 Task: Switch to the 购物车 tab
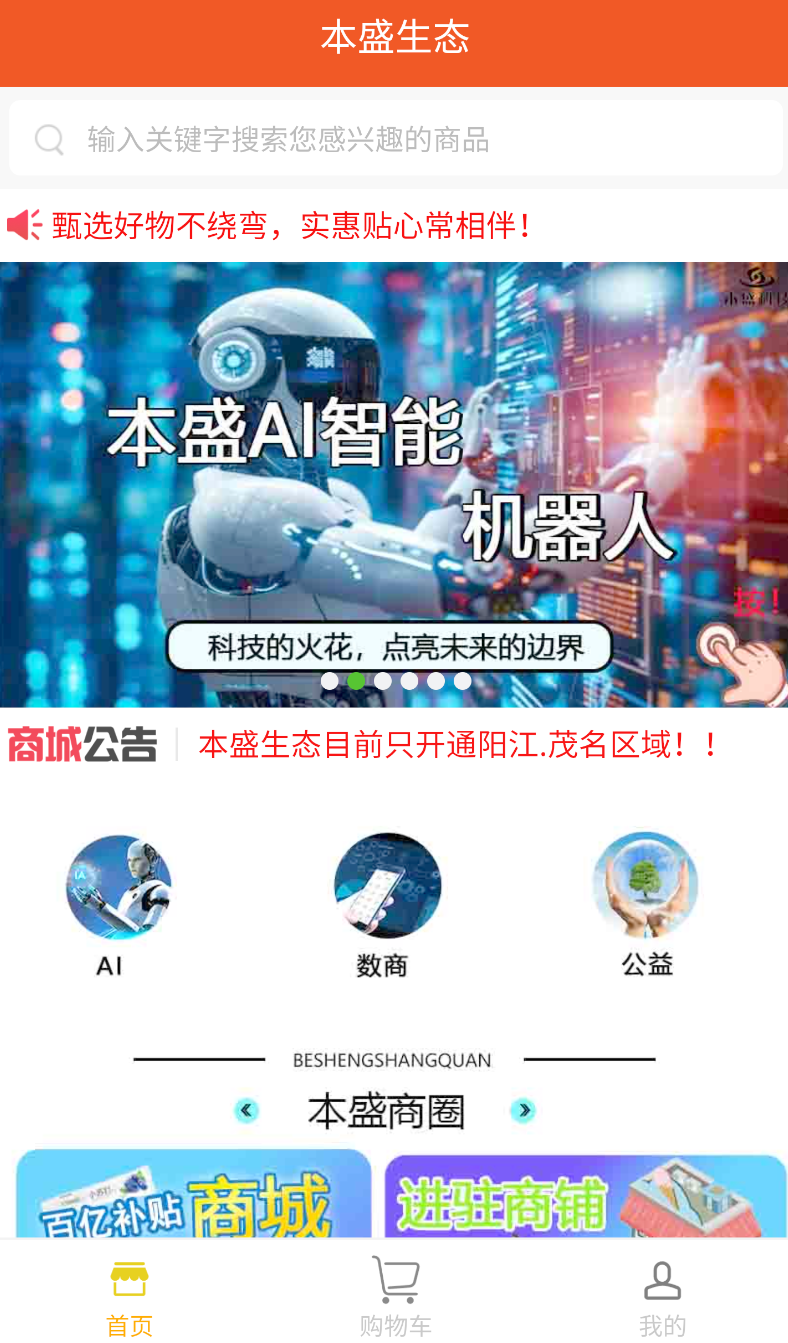[395, 1298]
